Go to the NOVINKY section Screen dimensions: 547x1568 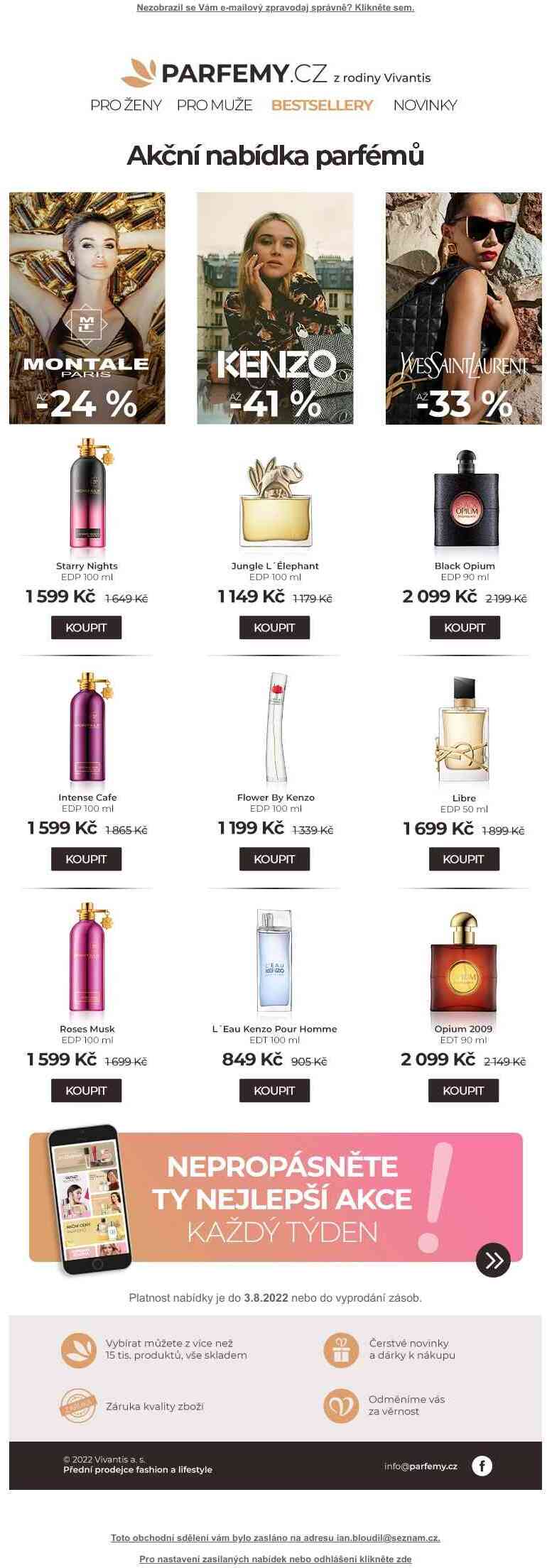click(x=425, y=105)
